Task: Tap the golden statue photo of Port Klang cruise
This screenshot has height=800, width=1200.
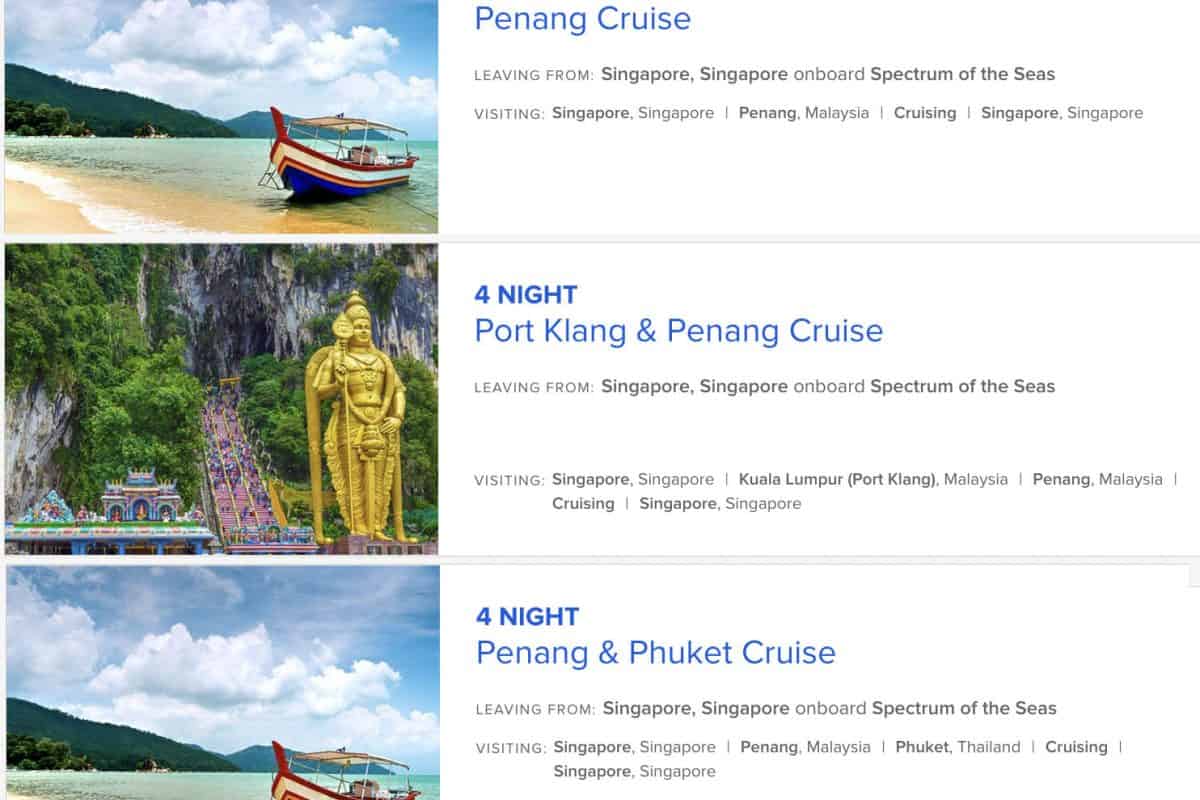Action: [x=221, y=399]
